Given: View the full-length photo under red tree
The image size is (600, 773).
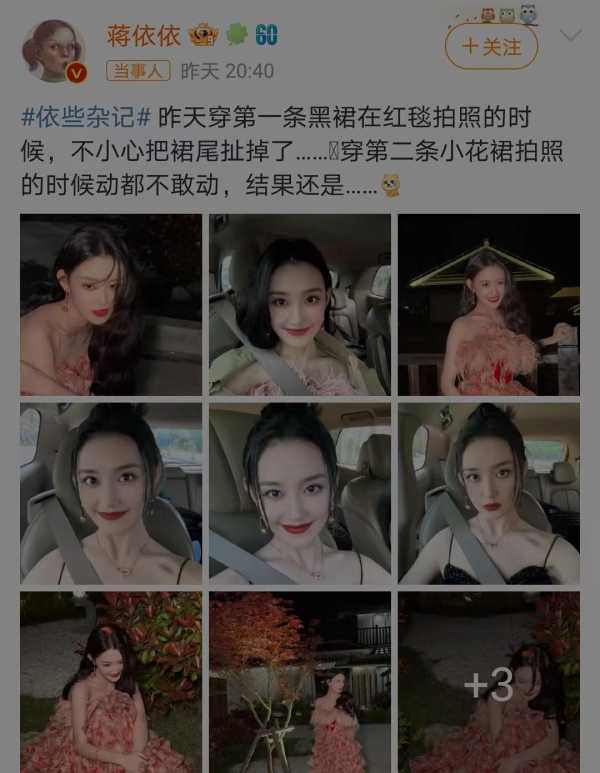Looking at the screenshot, I should tap(299, 682).
